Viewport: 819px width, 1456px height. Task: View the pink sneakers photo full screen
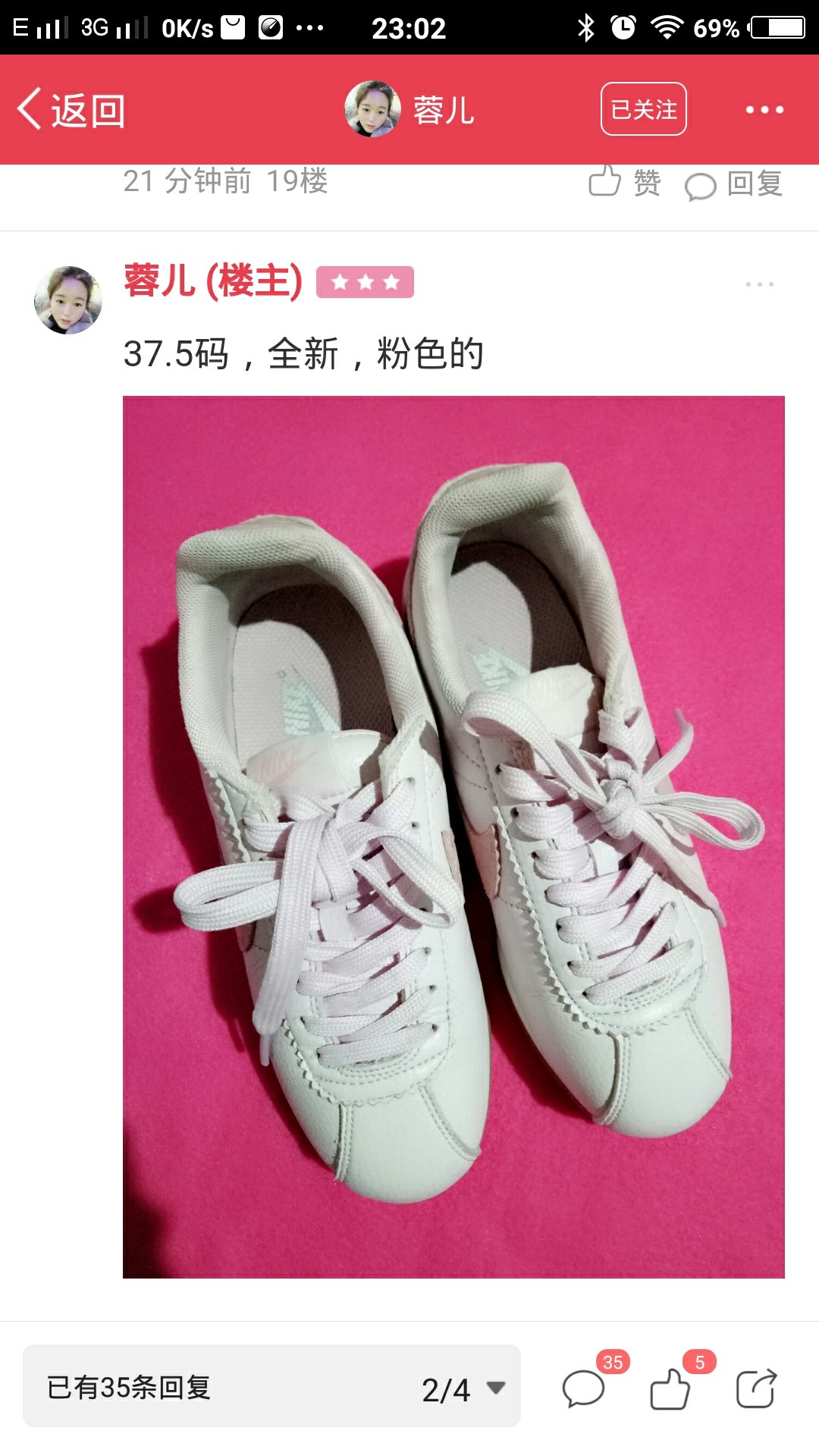tap(453, 837)
